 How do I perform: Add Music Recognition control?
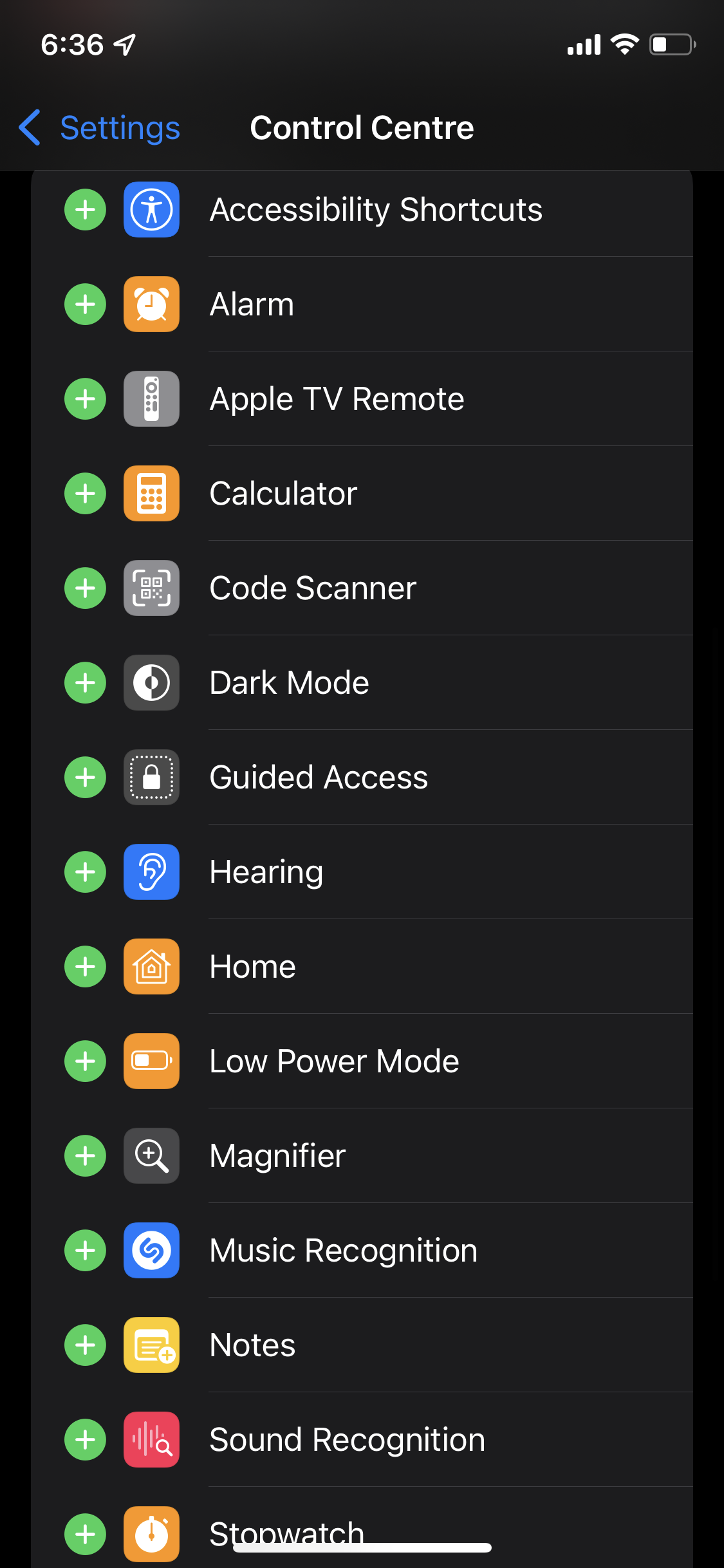(86, 1251)
